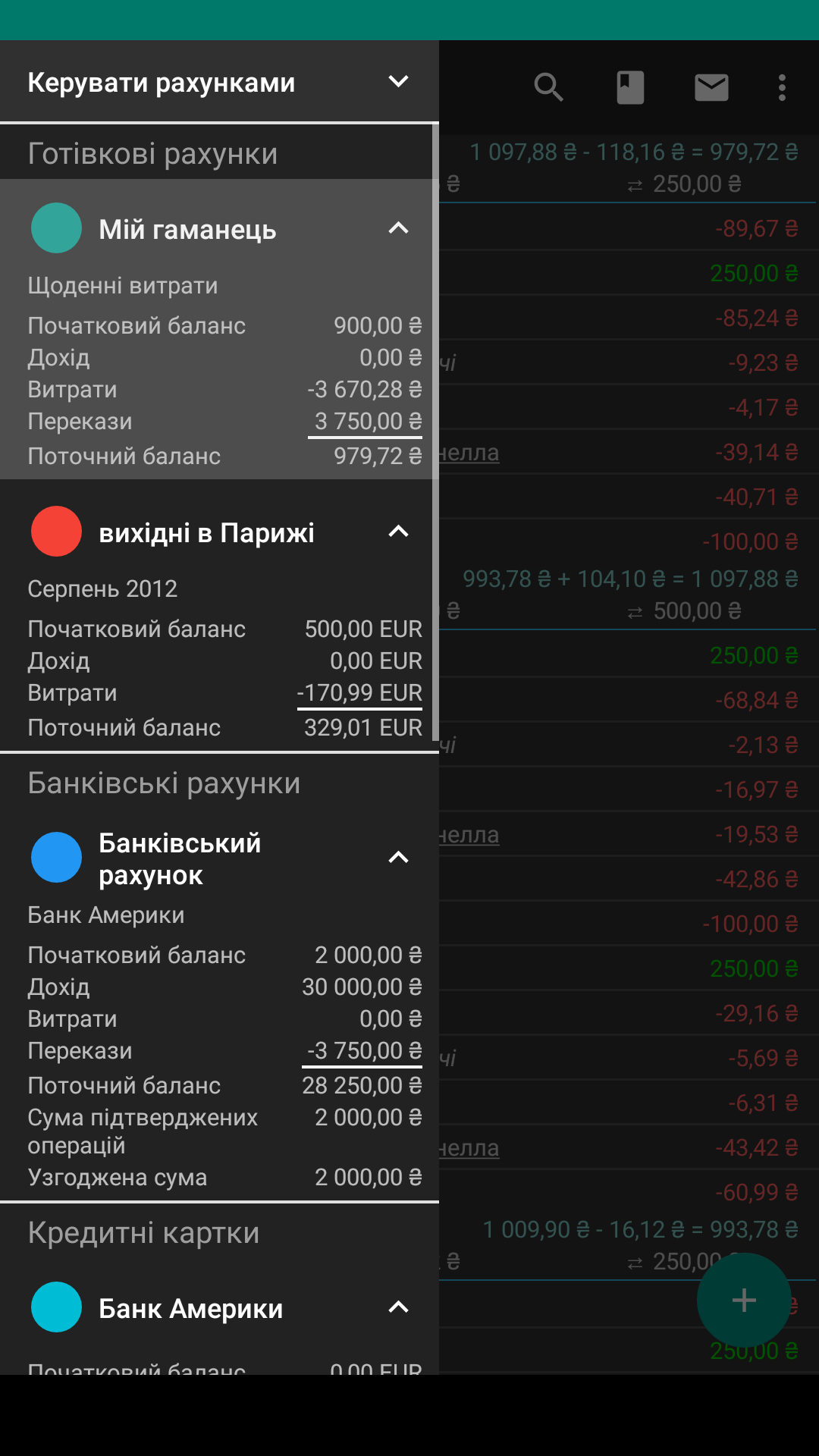
Task: Open the overflow menu
Action: click(782, 87)
